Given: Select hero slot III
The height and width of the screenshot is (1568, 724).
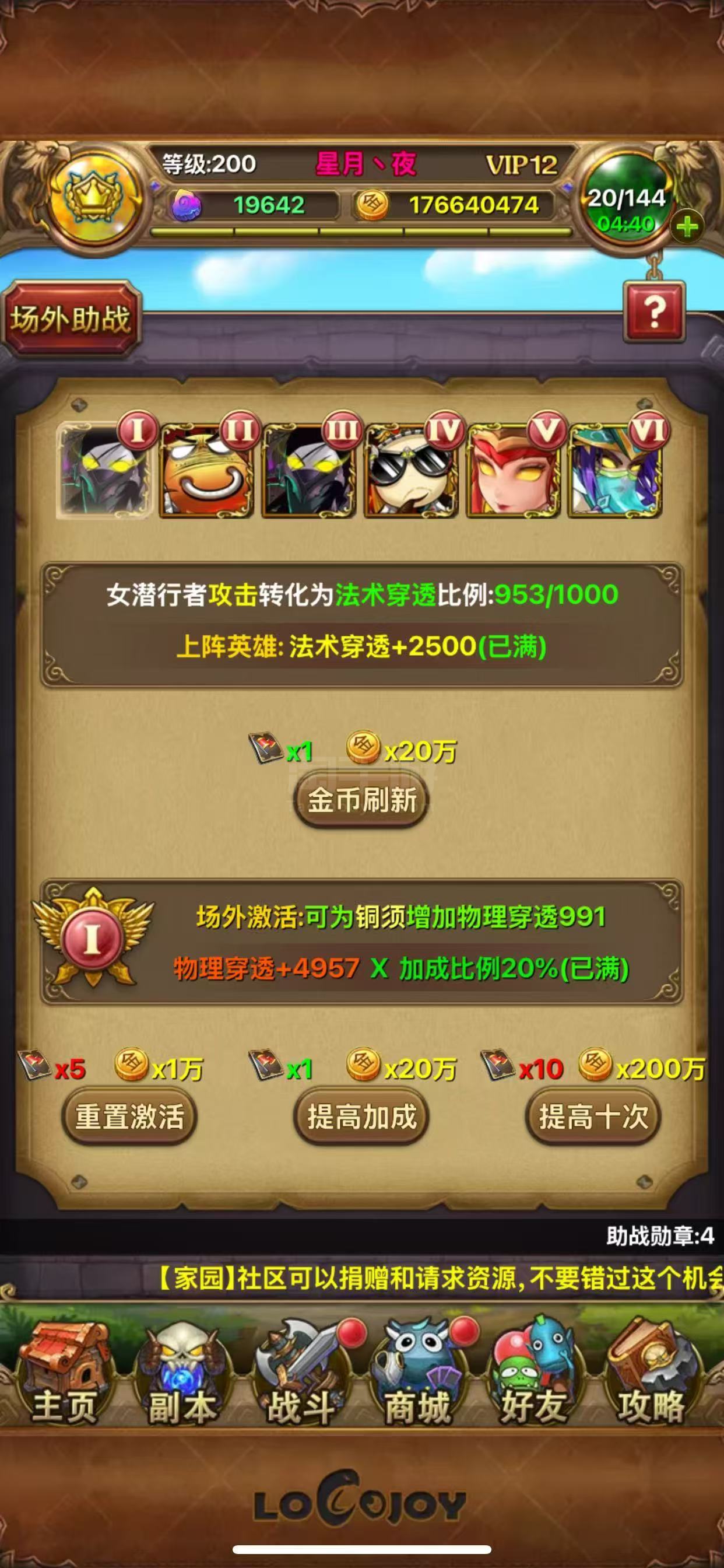Looking at the screenshot, I should coord(308,471).
